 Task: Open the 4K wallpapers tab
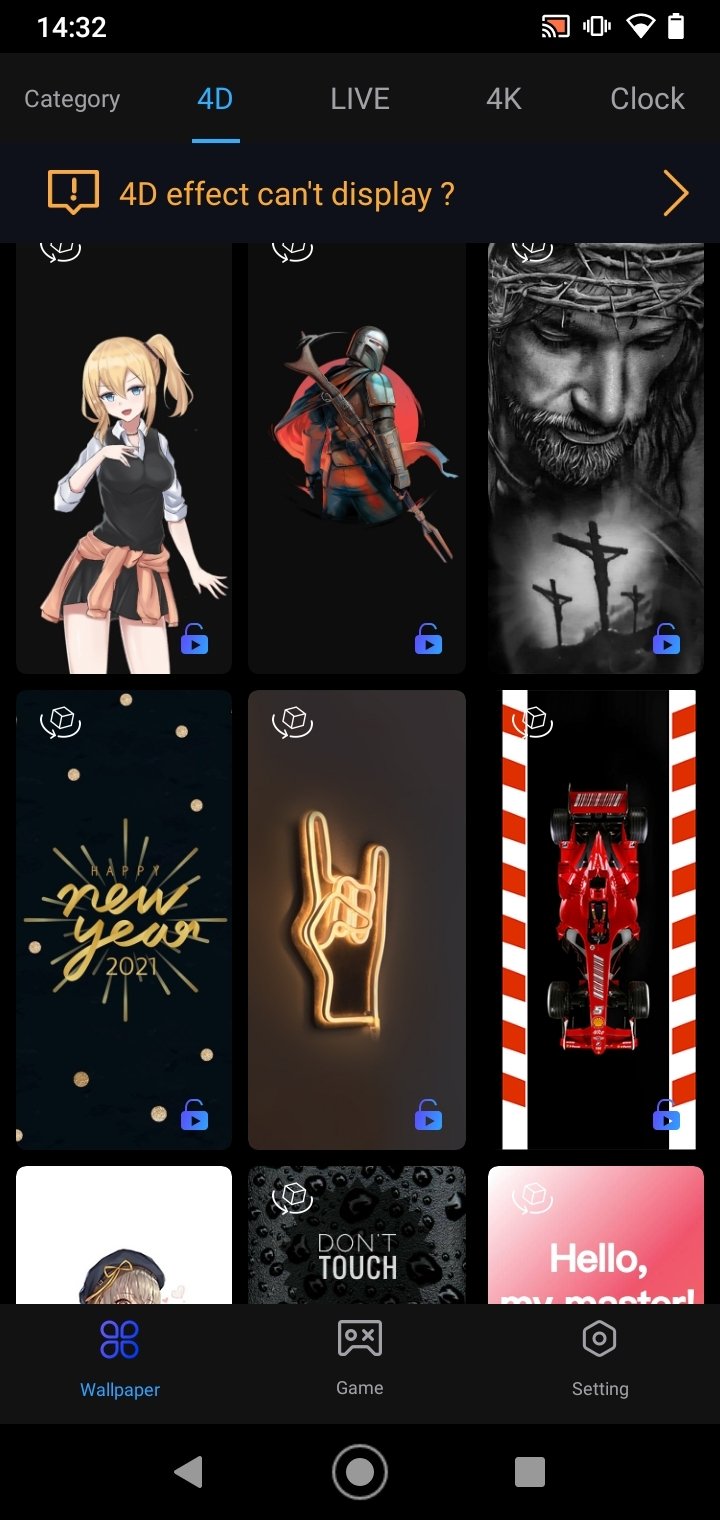pyautogui.click(x=504, y=99)
